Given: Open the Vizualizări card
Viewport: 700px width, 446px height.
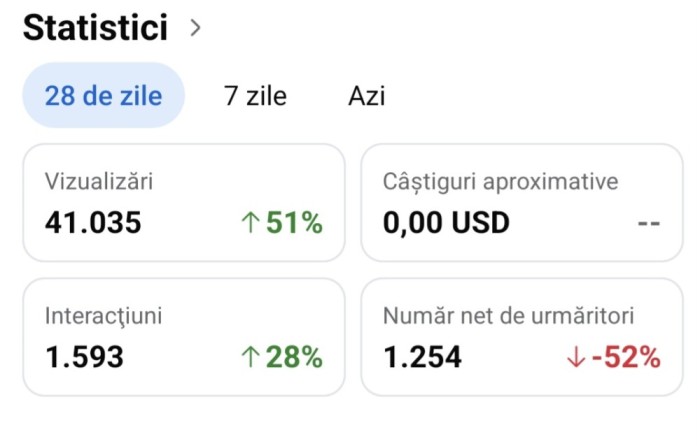Looking at the screenshot, I should click(184, 203).
